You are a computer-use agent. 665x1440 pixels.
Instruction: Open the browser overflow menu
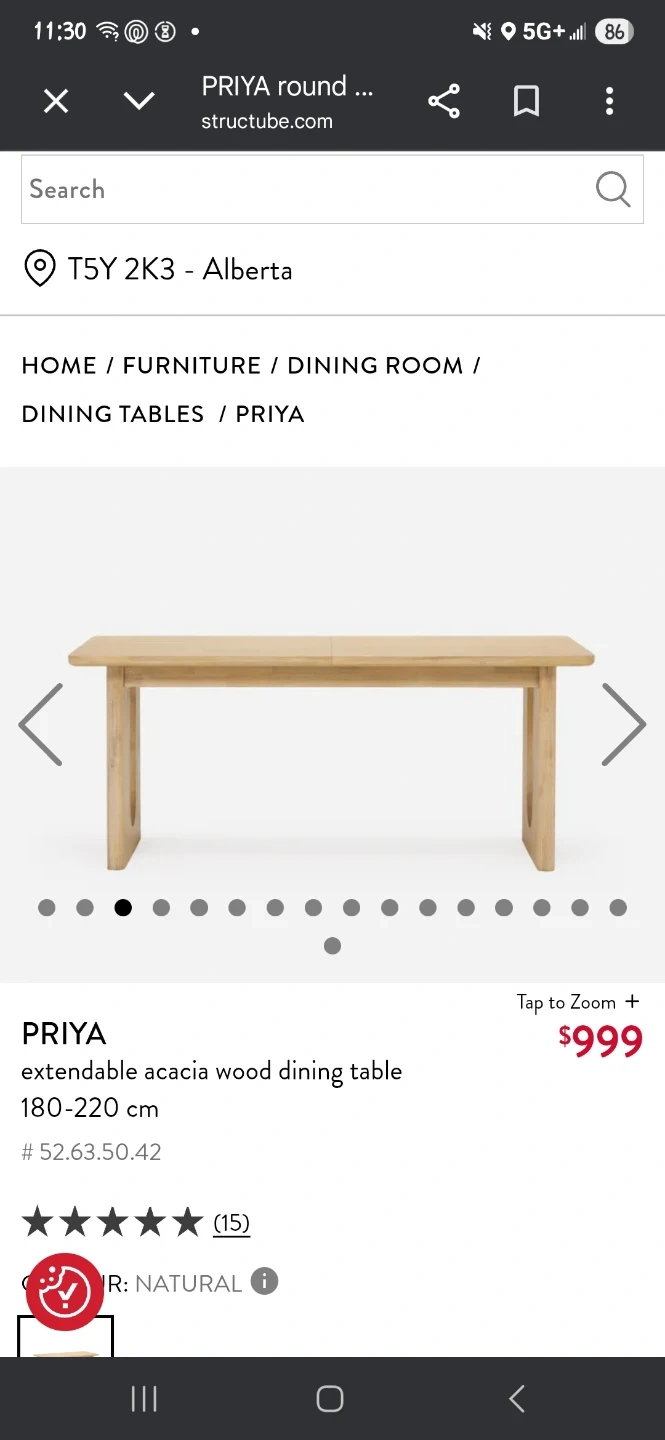[x=609, y=101]
